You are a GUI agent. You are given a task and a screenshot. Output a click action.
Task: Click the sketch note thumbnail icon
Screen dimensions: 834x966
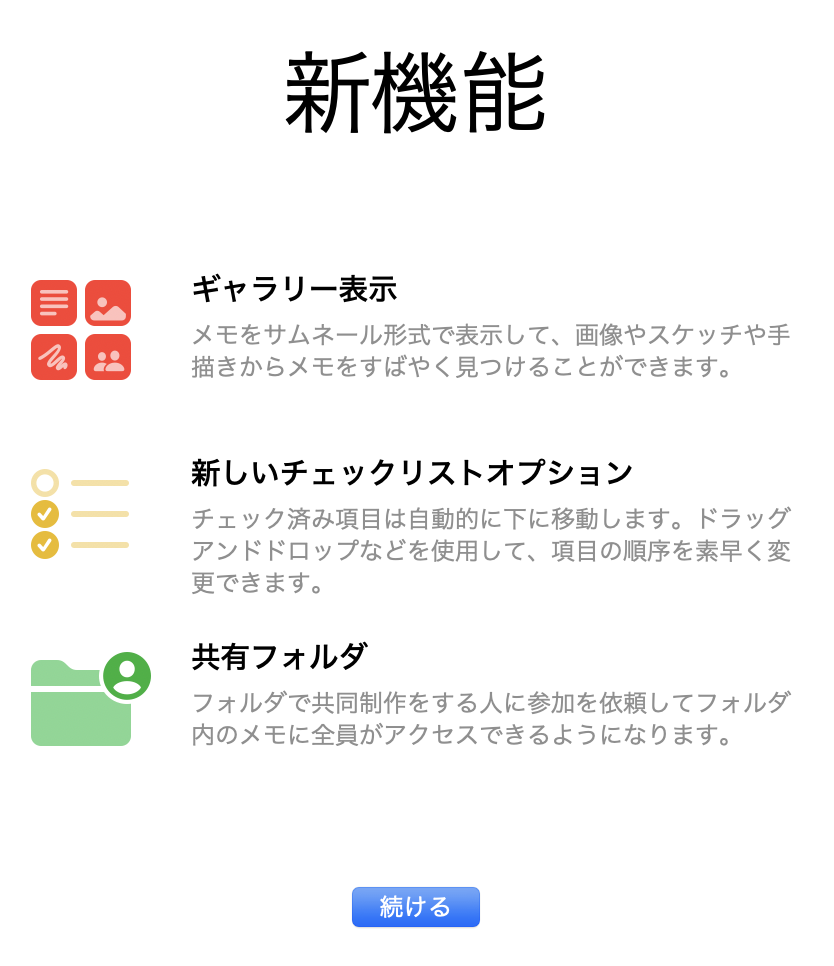tap(53, 358)
